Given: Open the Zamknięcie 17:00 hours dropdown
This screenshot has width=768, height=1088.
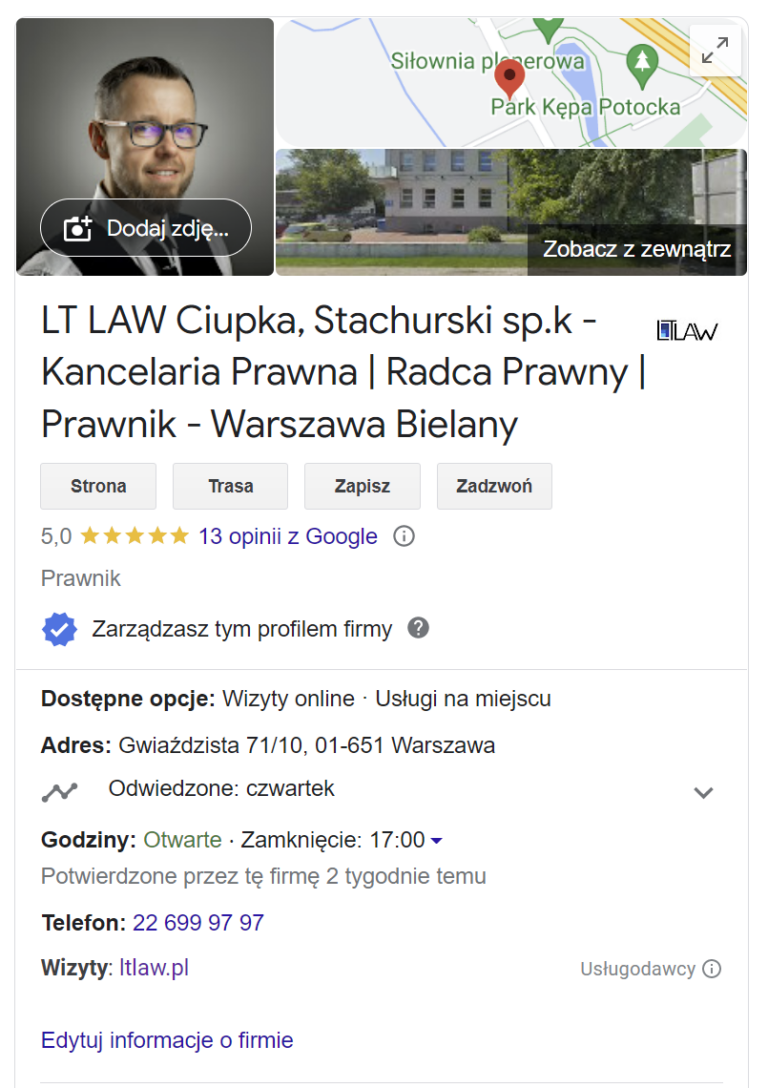Looking at the screenshot, I should 435,840.
